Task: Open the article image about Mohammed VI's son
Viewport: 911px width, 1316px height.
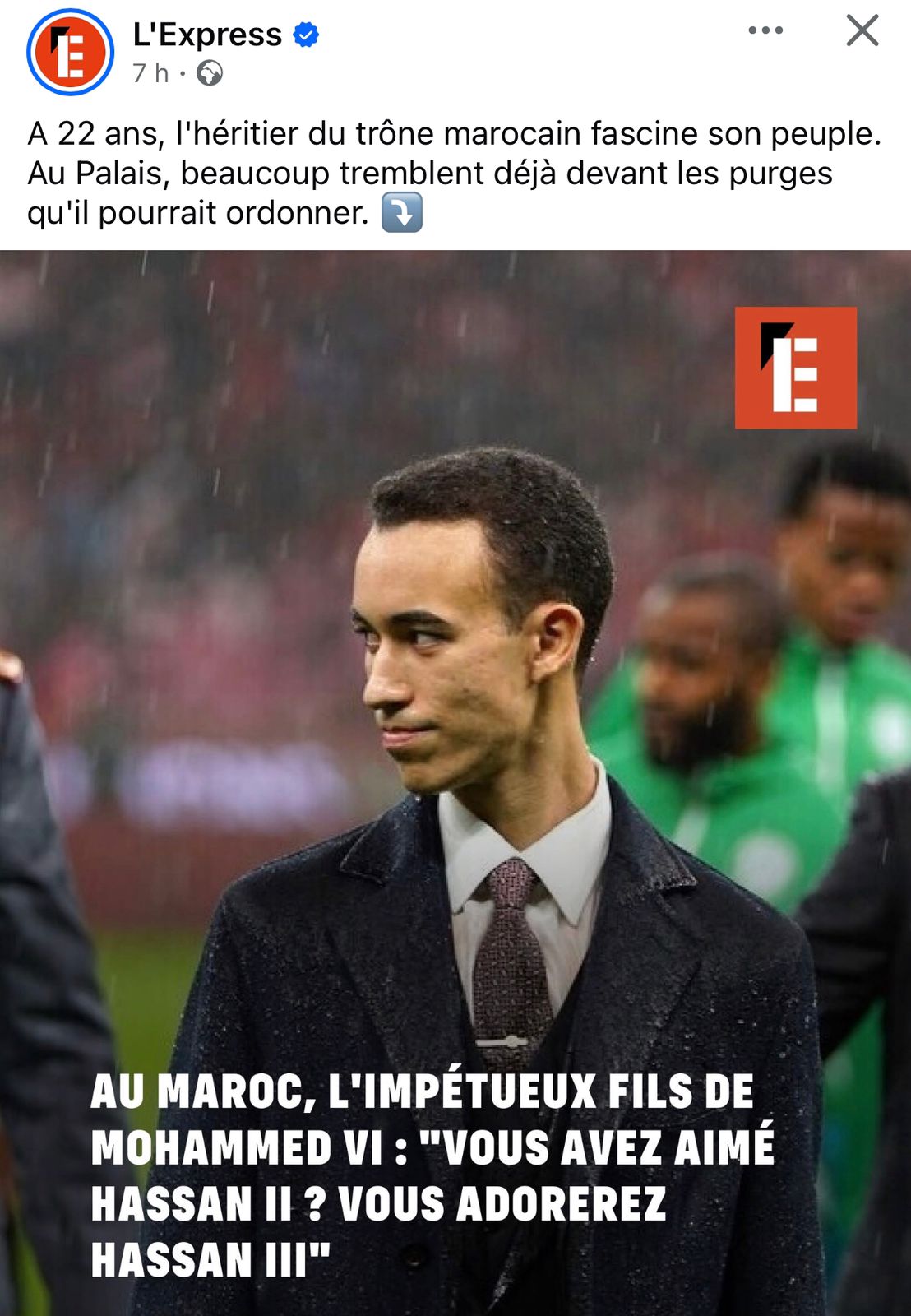Action: pos(455,781)
